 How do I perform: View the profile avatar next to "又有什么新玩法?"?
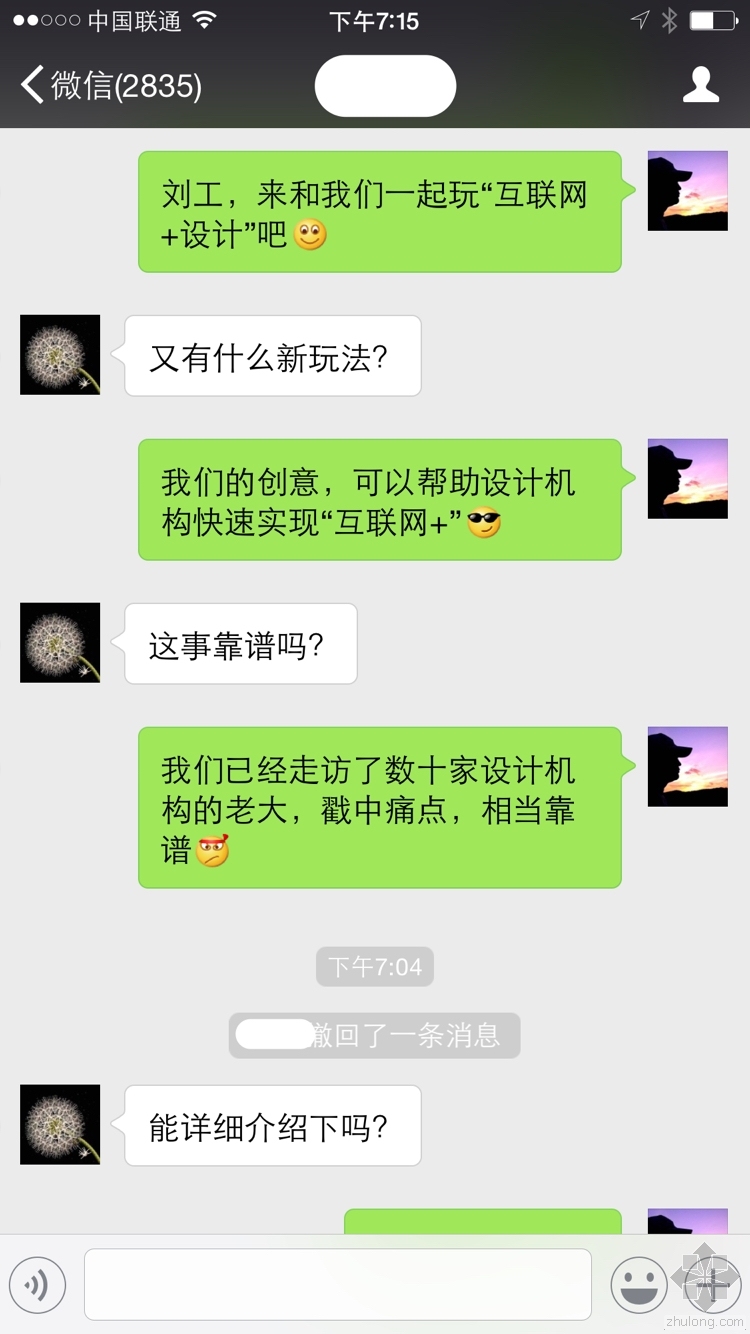pyautogui.click(x=60, y=355)
